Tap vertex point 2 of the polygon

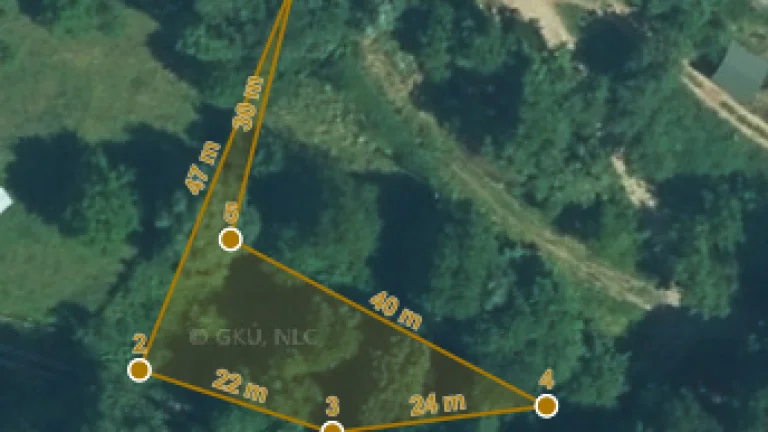140,371
